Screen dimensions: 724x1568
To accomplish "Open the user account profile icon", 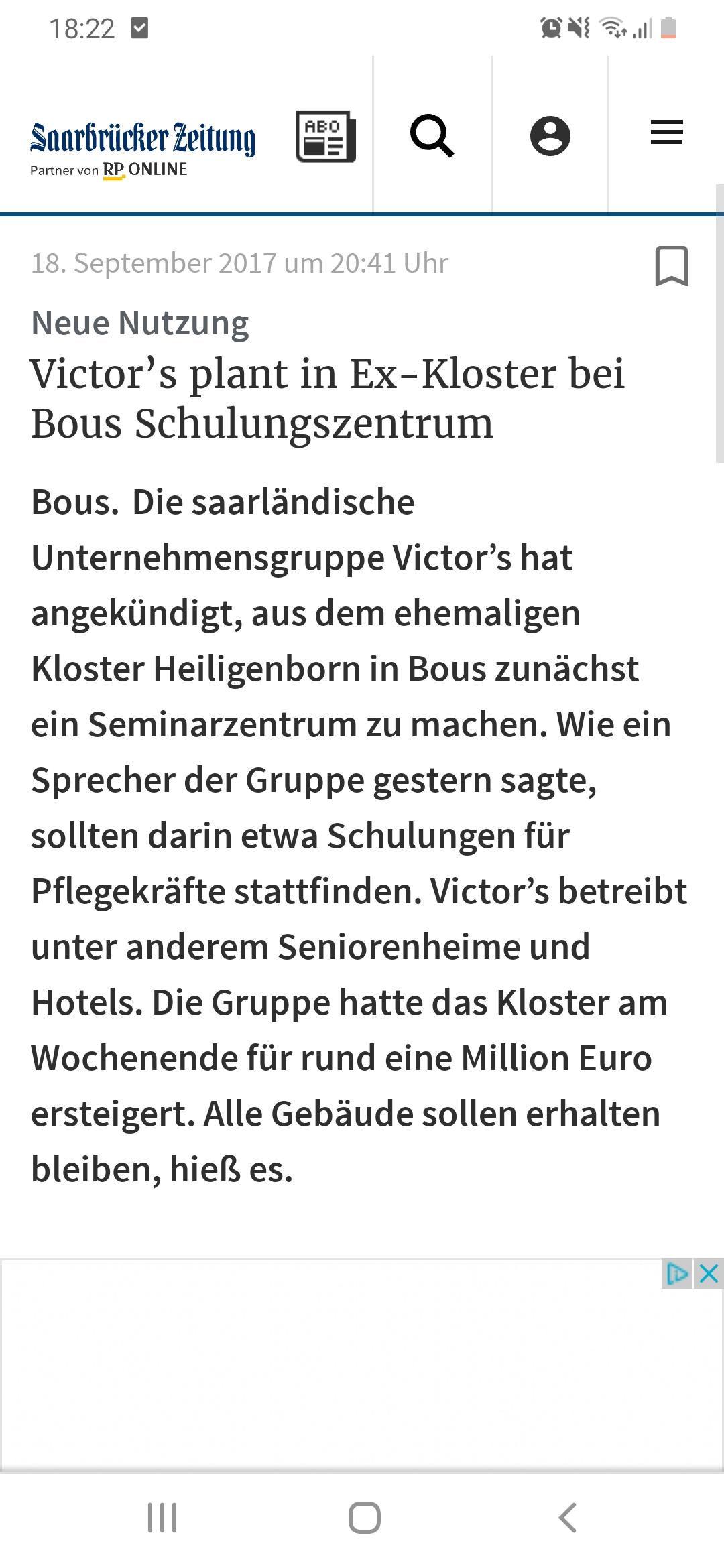I will click(x=550, y=136).
